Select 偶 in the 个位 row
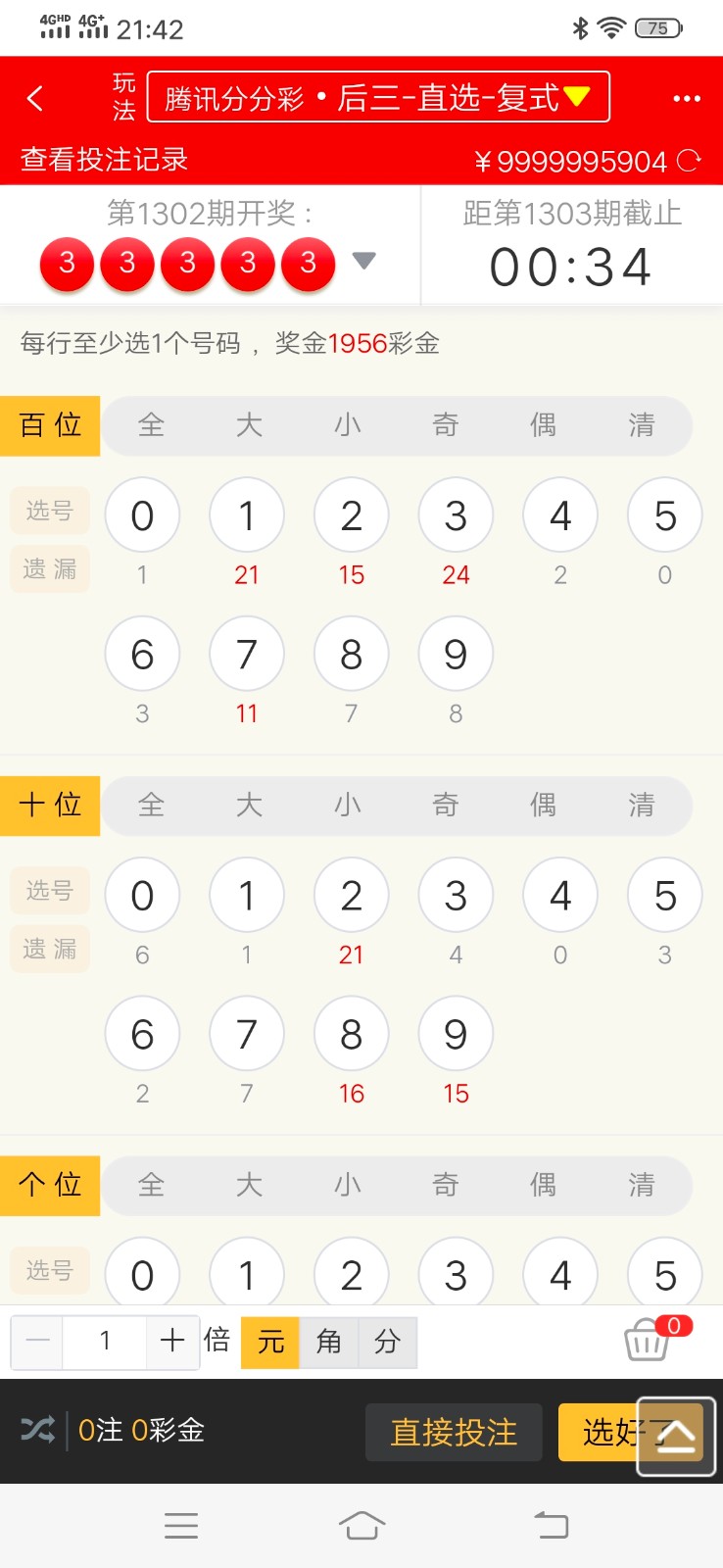This screenshot has width=723, height=1568. [543, 1185]
